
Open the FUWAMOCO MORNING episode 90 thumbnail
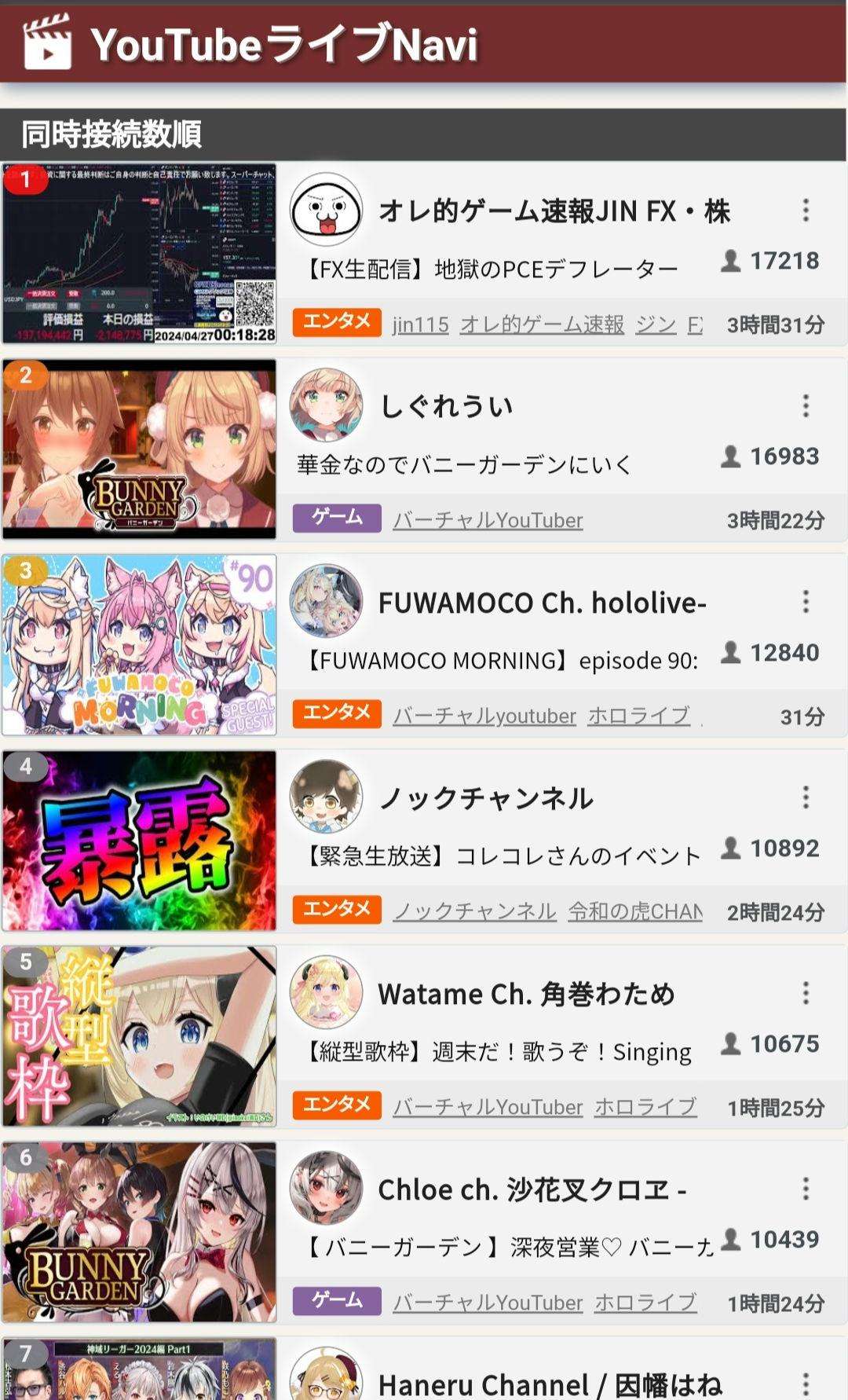(140, 645)
